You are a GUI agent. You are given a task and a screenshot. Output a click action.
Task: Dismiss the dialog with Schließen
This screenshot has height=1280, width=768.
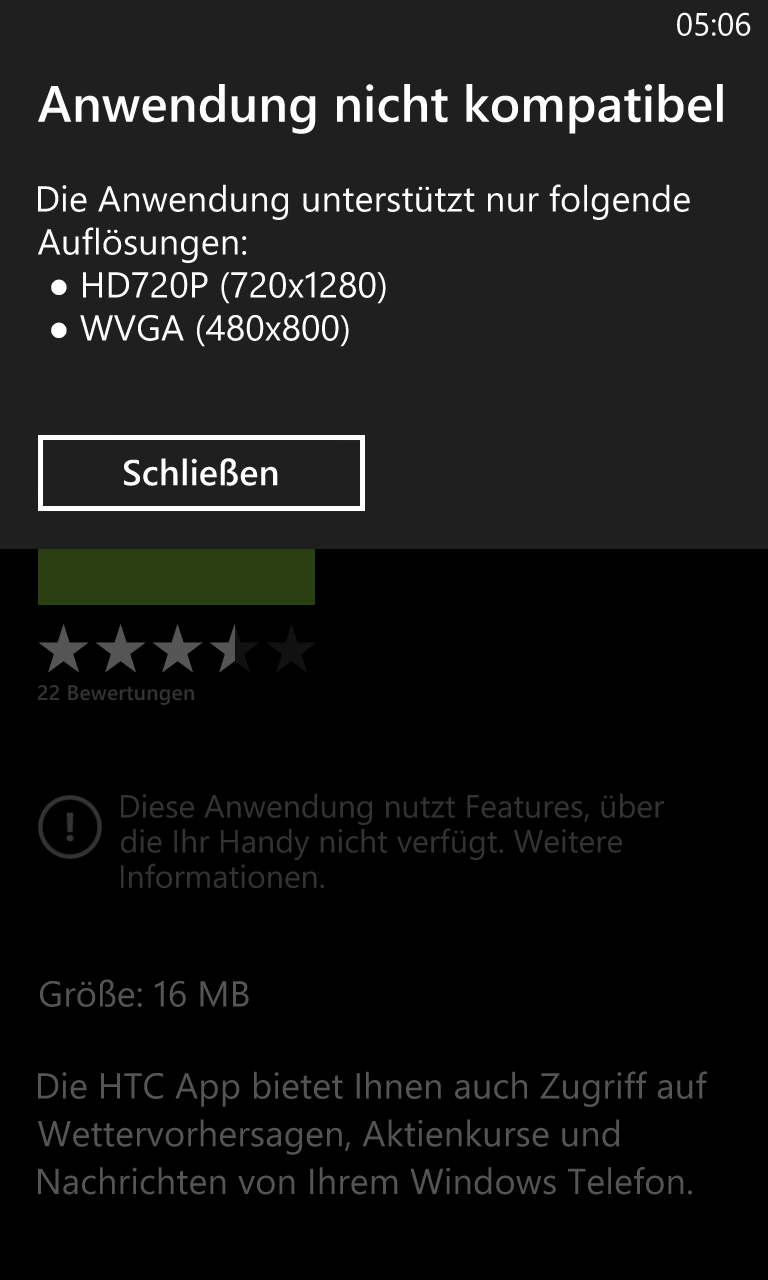tap(201, 473)
